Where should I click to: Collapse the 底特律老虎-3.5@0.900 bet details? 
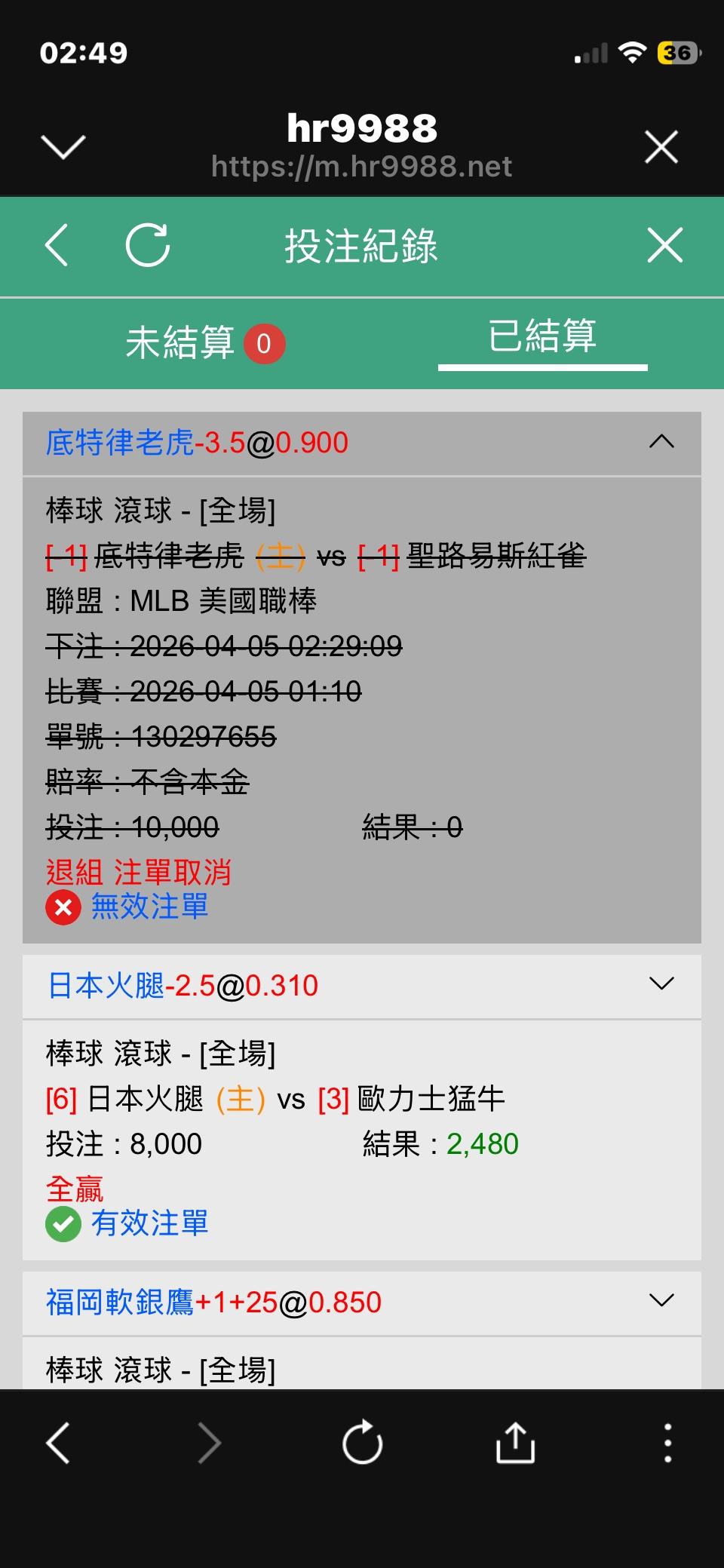(661, 442)
